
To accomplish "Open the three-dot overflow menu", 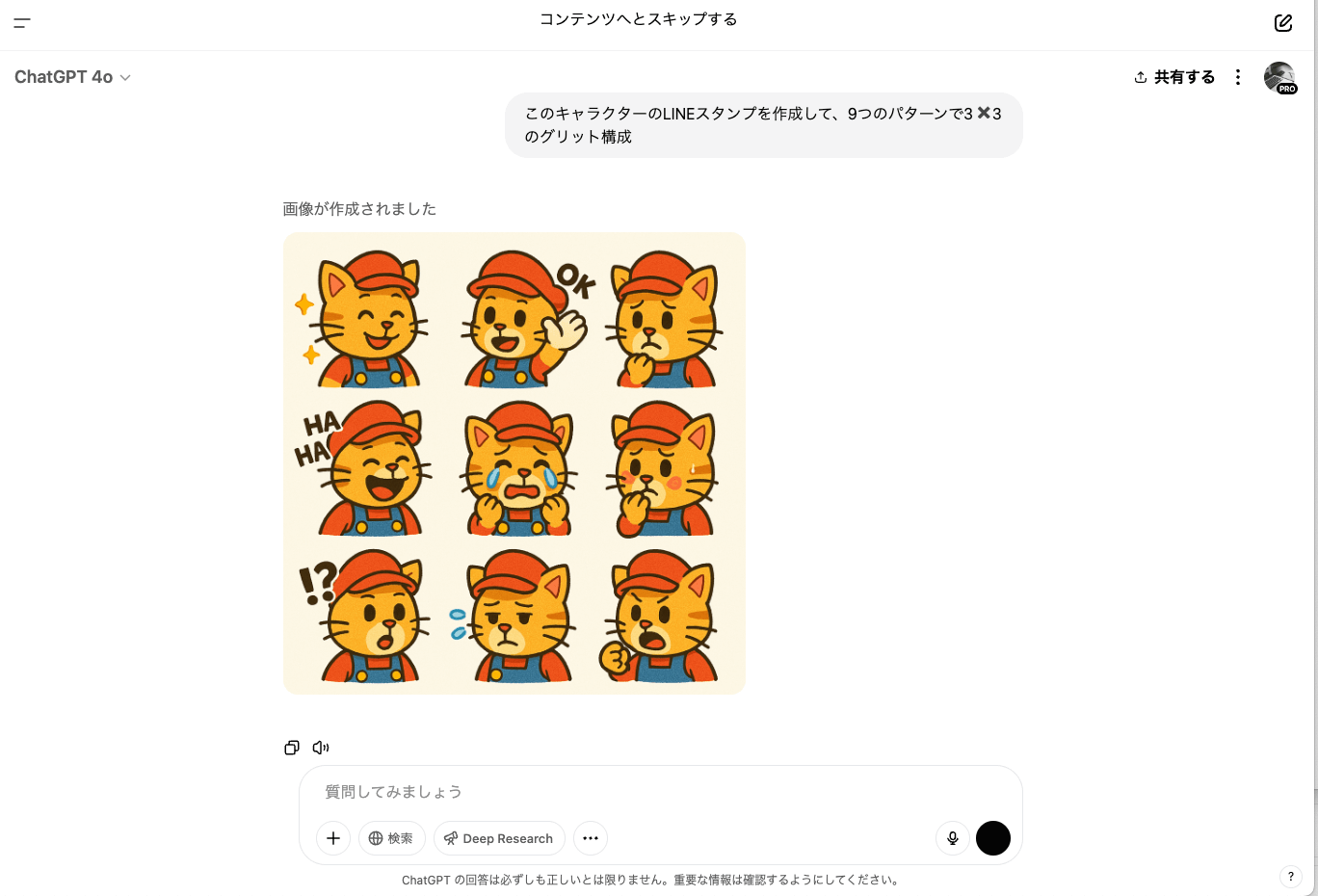I will coord(1238,77).
